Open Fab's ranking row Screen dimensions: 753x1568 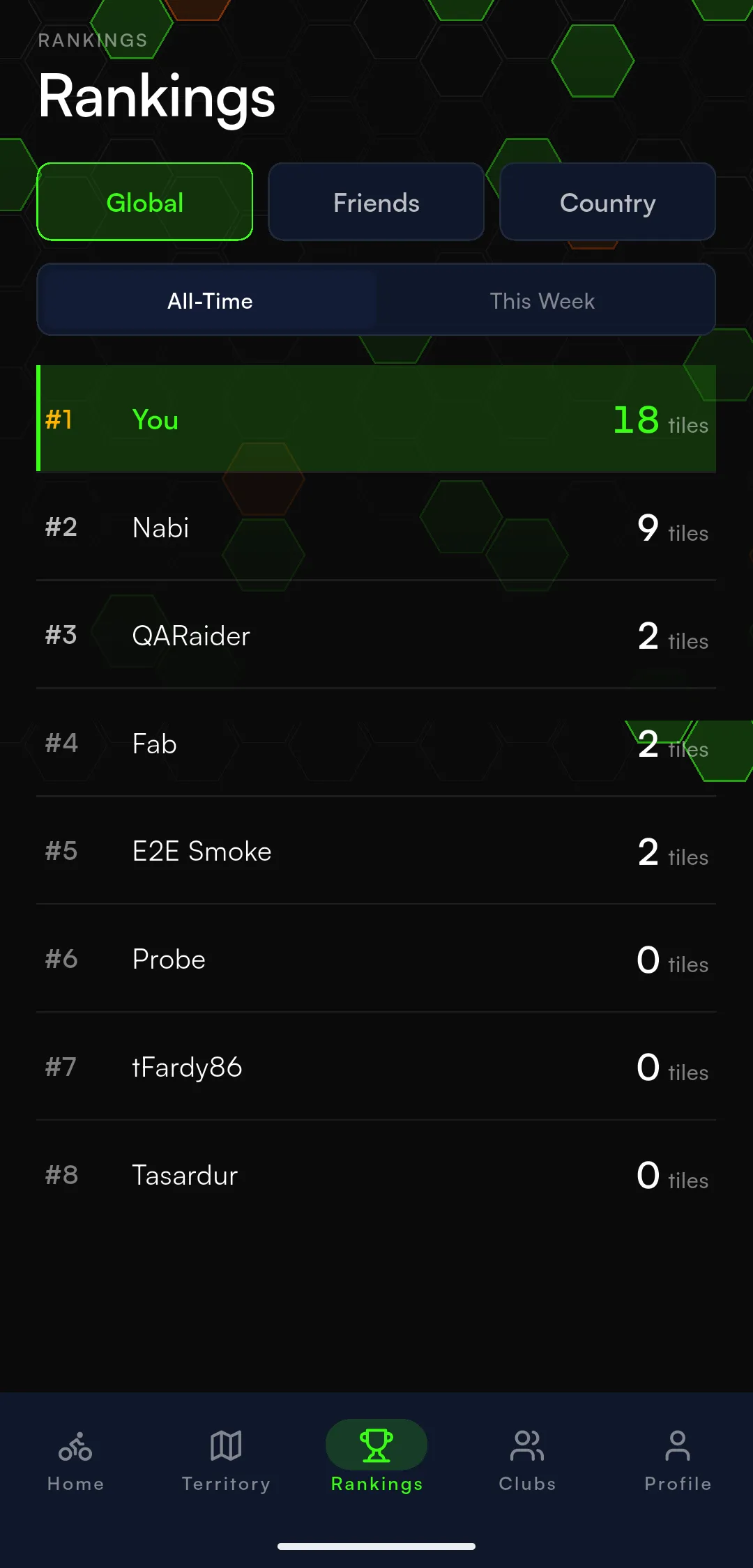point(376,743)
